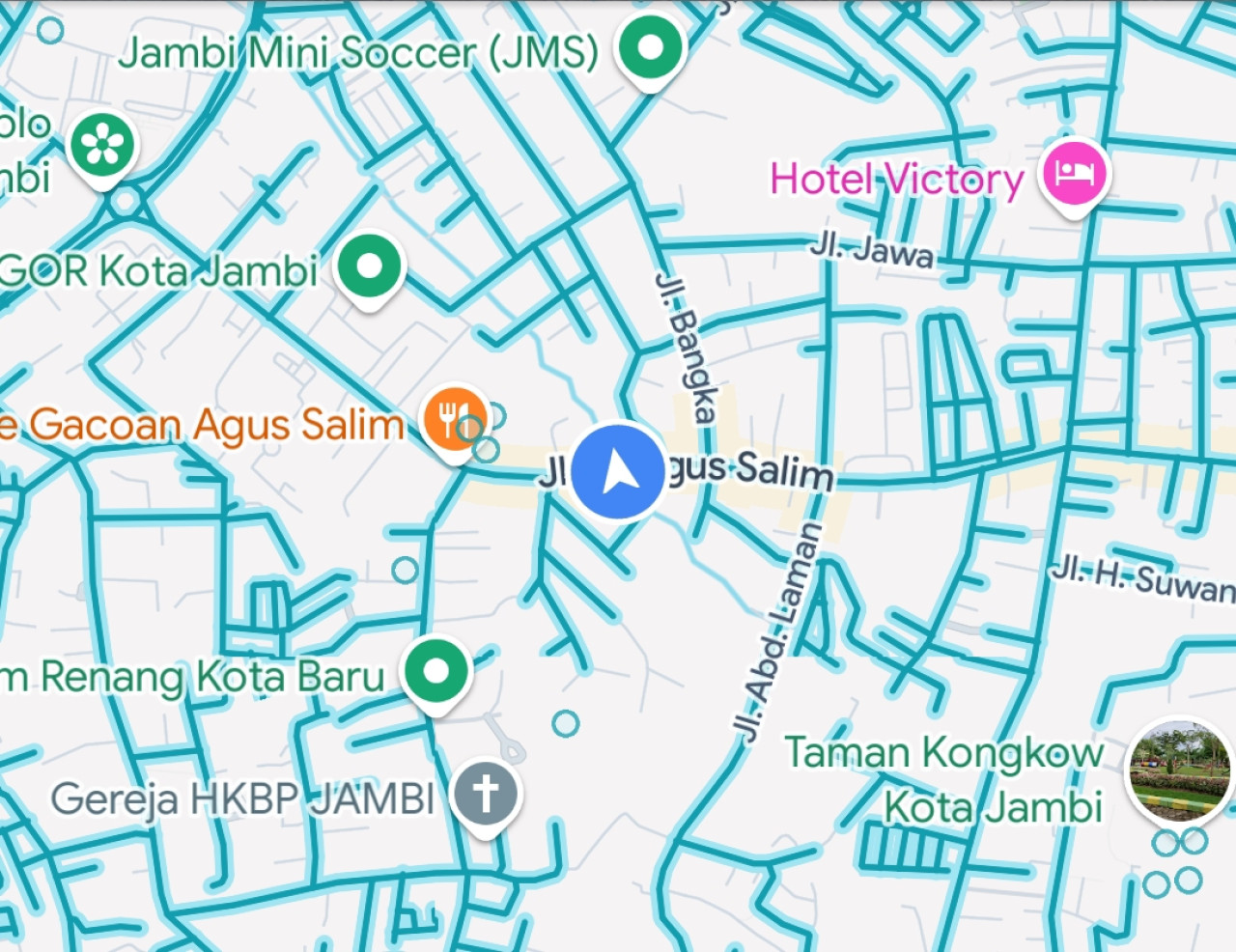Select the Renang Kota Baru marker
The height and width of the screenshot is (952, 1236).
pos(436,672)
